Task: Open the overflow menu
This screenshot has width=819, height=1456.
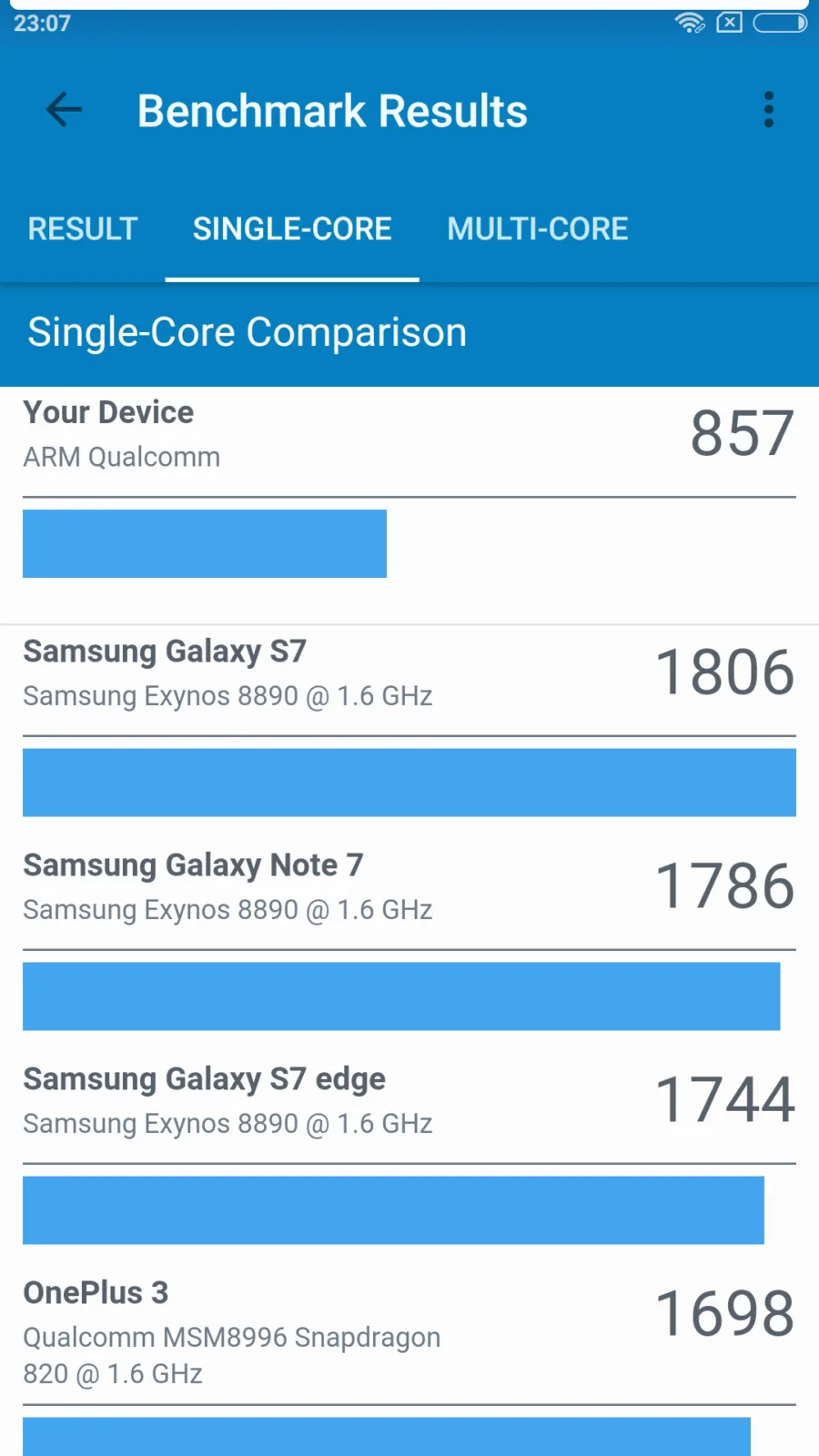Action: pos(769,110)
